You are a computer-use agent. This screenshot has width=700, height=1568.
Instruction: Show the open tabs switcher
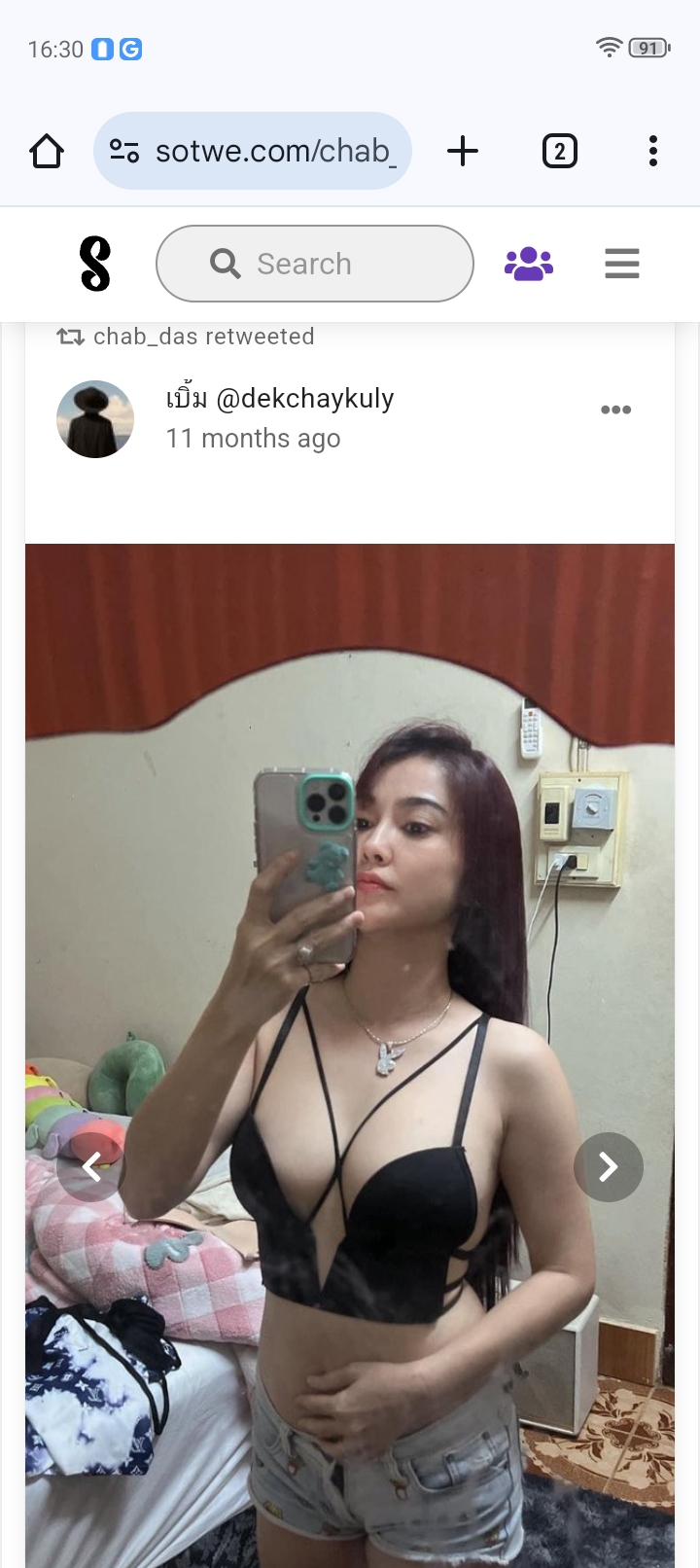coord(559,152)
